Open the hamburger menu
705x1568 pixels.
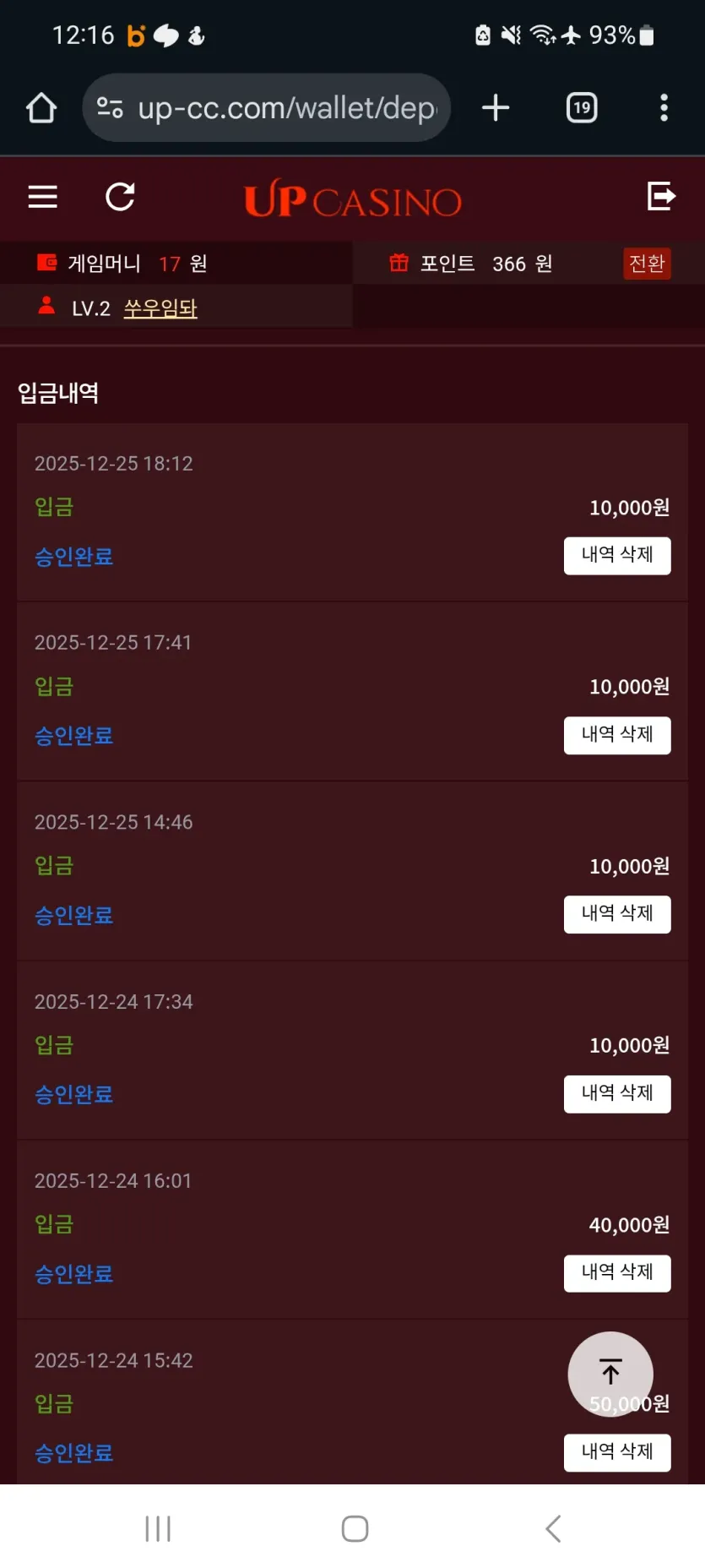[x=43, y=197]
